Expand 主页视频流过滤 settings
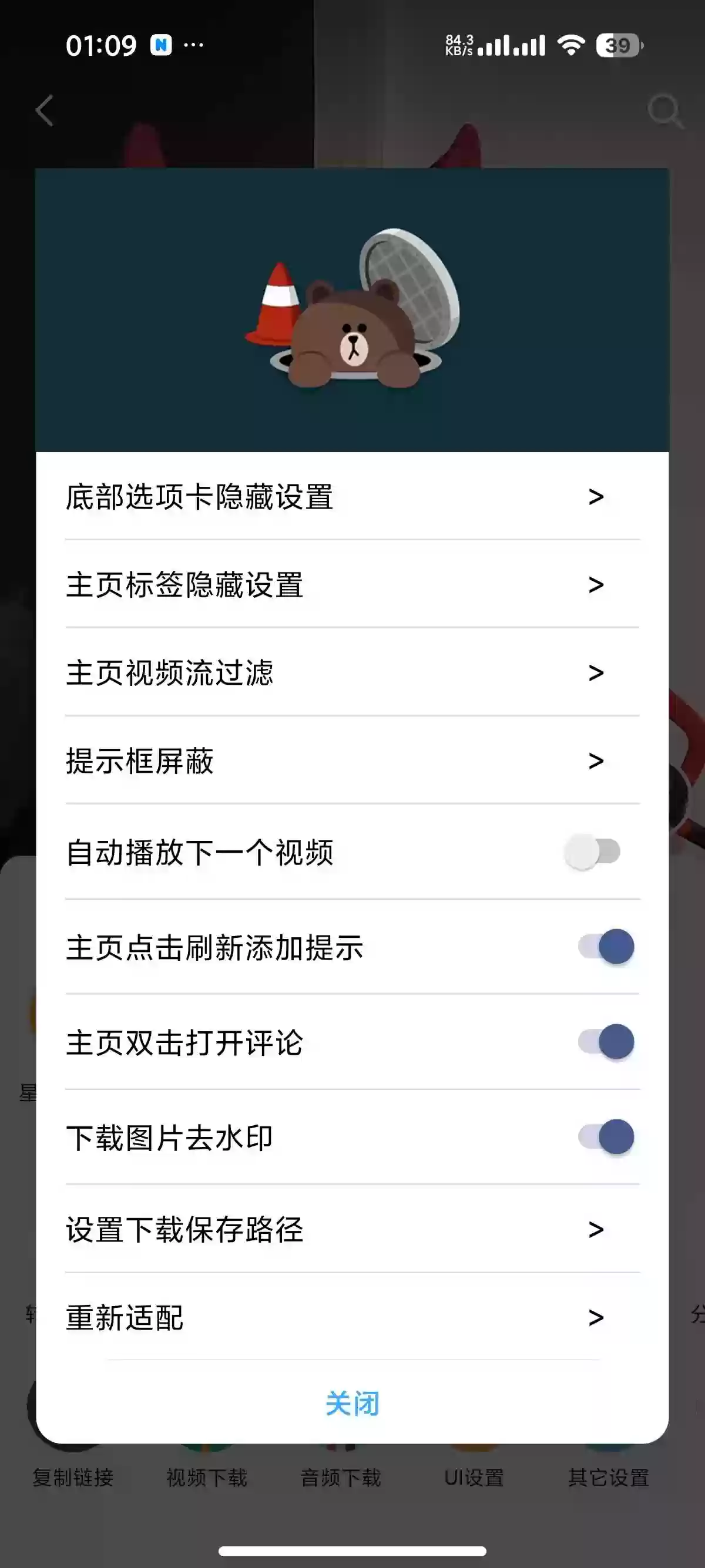This screenshot has width=705, height=1568. (352, 674)
